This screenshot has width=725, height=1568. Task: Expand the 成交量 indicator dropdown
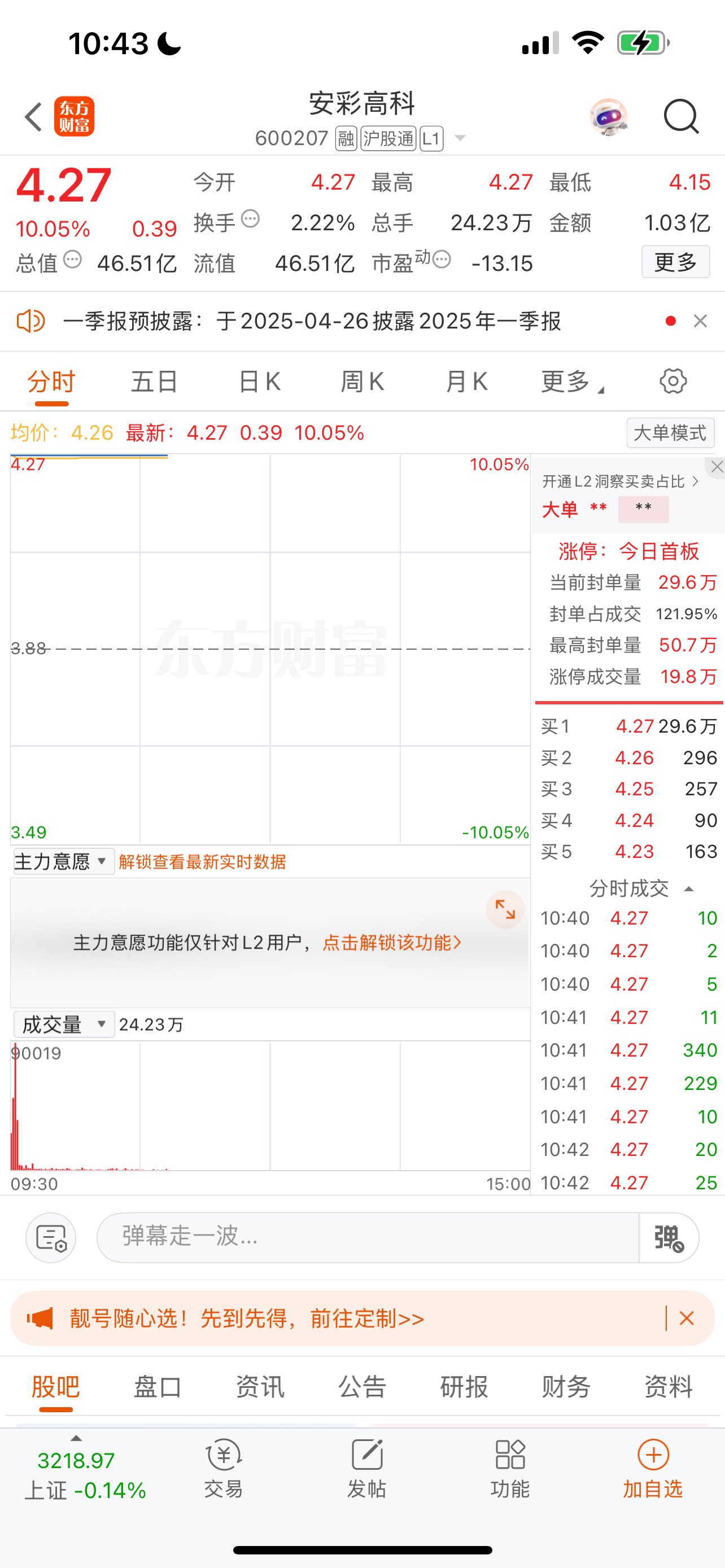(63, 1024)
